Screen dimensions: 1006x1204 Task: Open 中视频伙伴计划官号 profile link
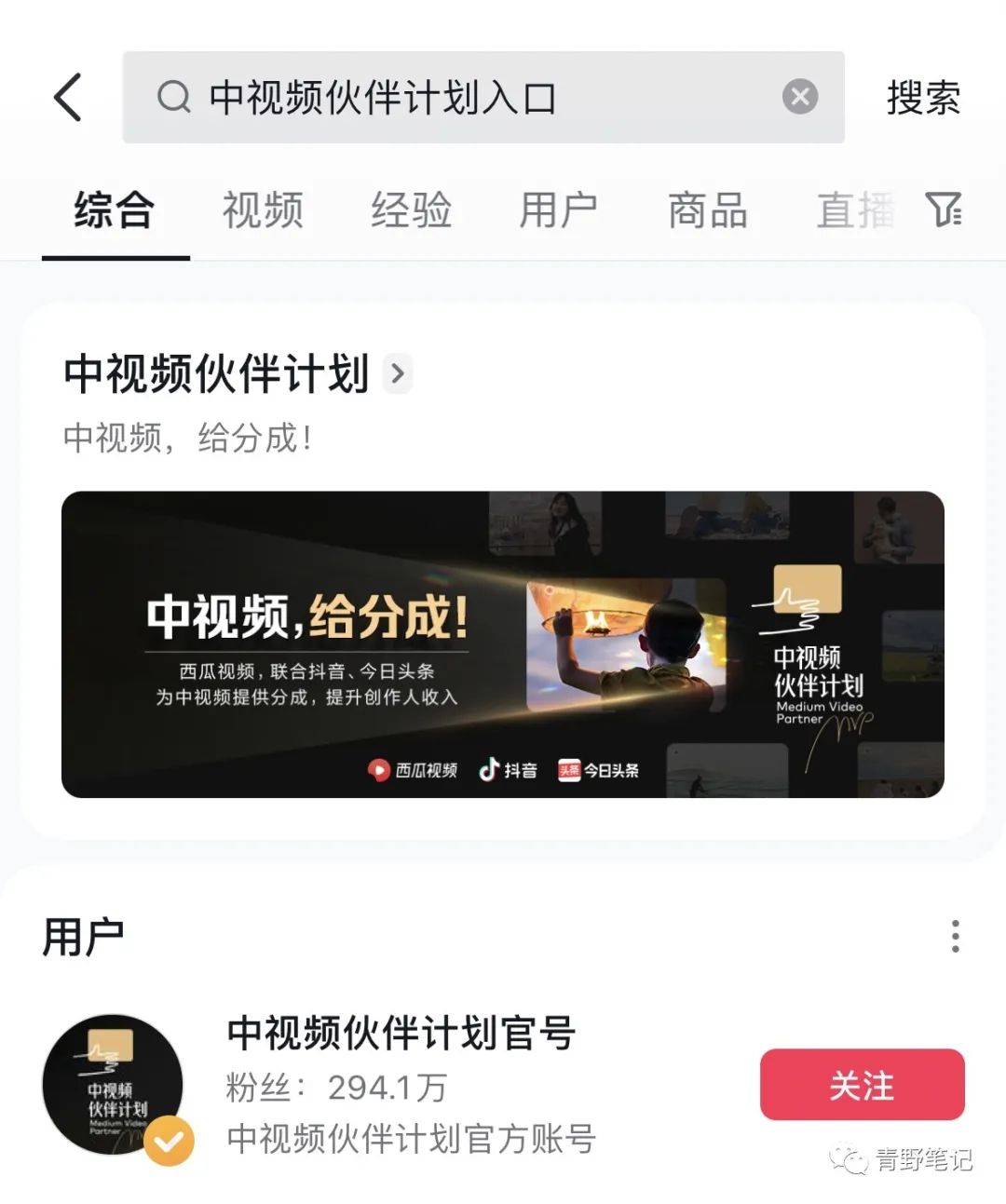401,1032
